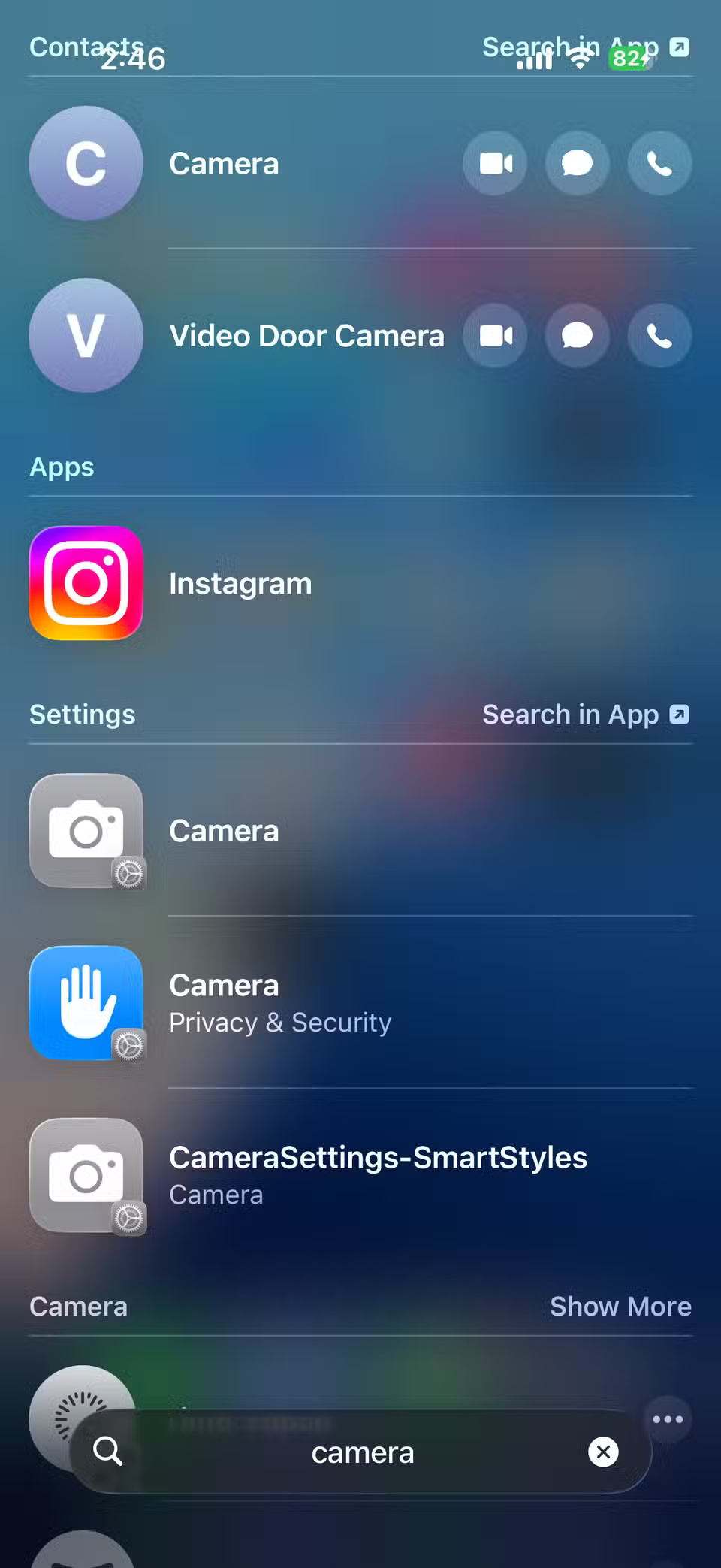
Task: Clear the search field text
Action: [x=603, y=1452]
